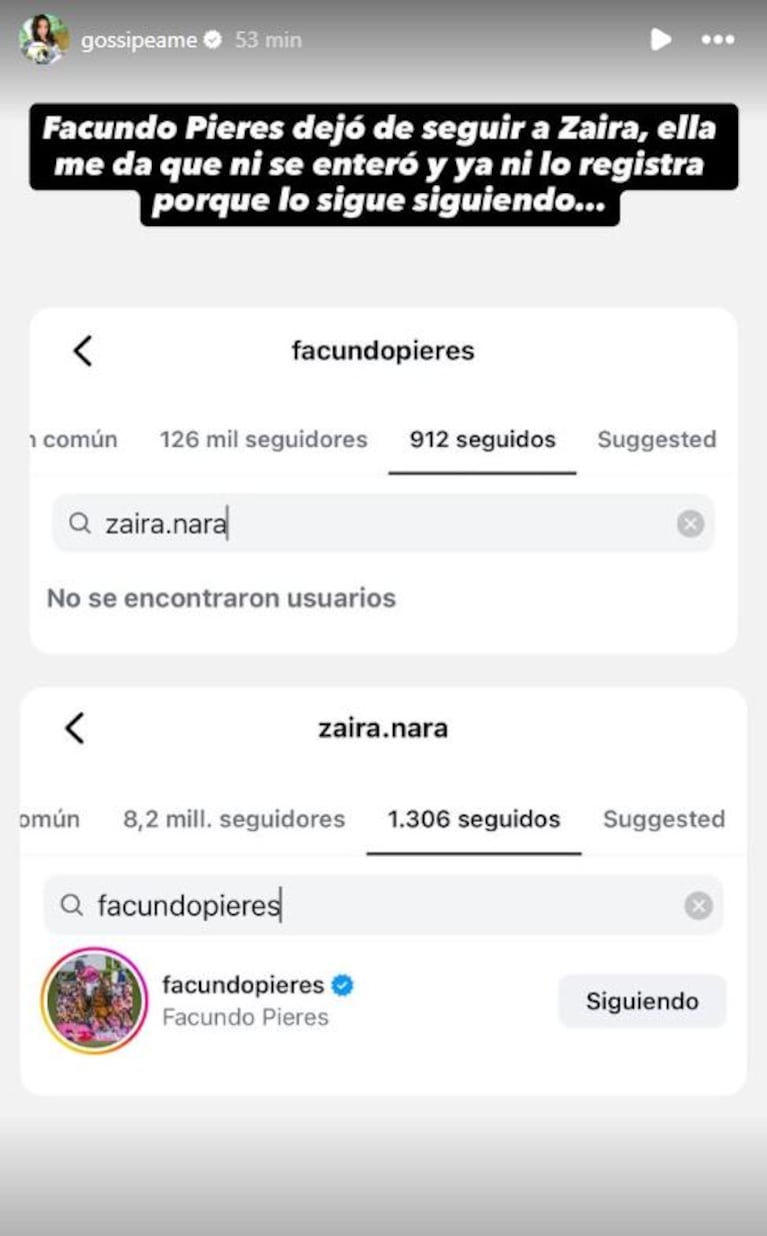Open the gossipeame profile avatar
This screenshot has width=767, height=1236.
click(40, 40)
